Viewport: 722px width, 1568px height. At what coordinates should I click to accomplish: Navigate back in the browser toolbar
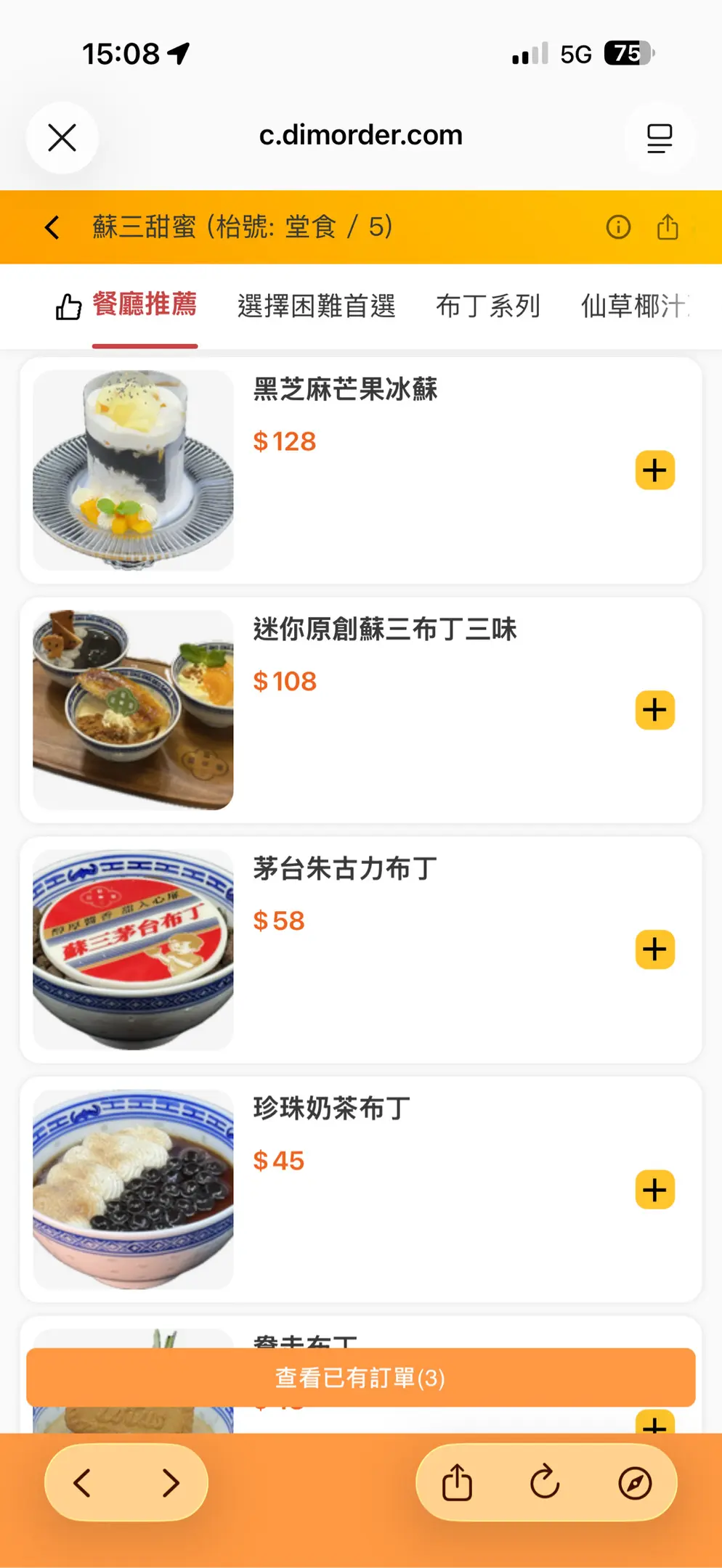click(x=83, y=1483)
